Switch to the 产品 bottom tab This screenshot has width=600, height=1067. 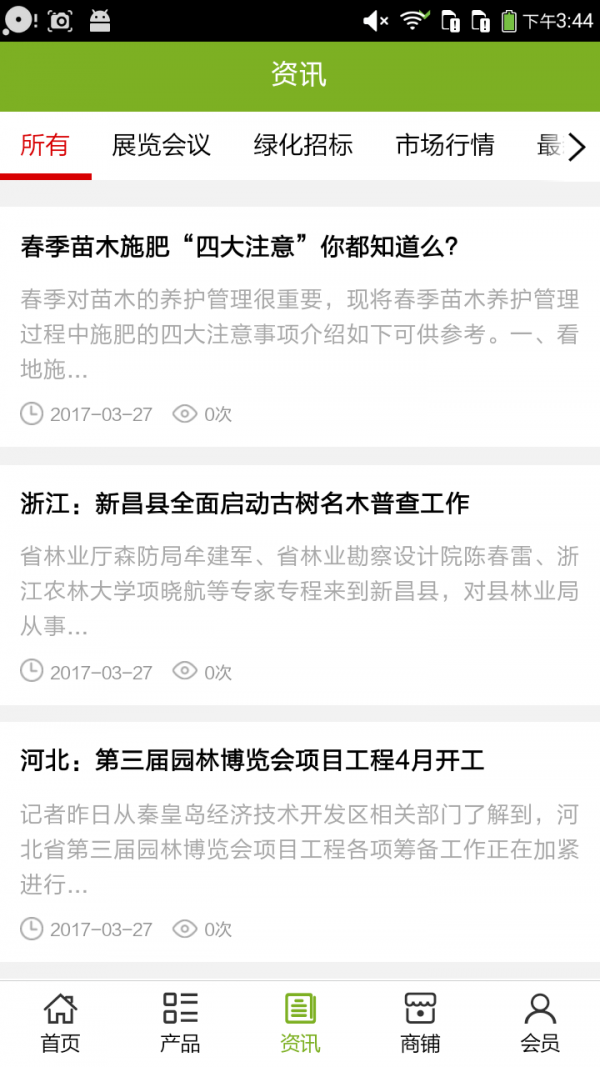point(180,1023)
